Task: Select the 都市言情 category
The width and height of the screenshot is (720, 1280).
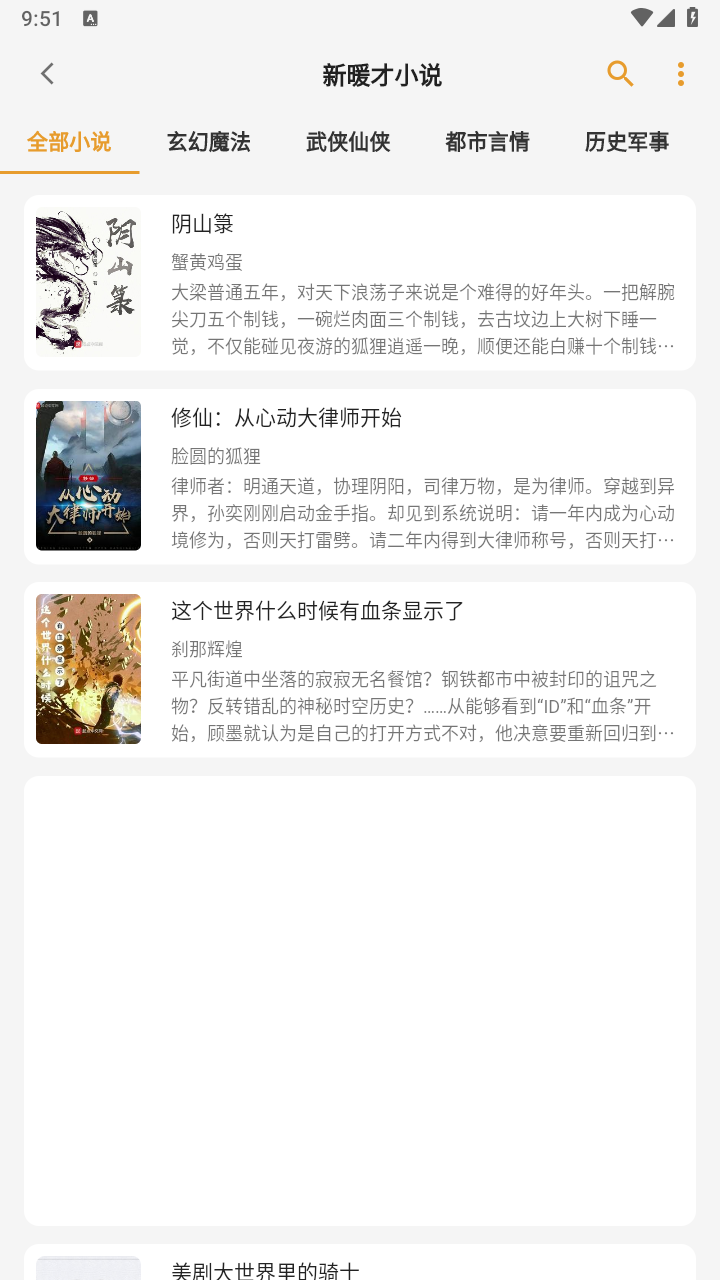Action: pyautogui.click(x=486, y=142)
